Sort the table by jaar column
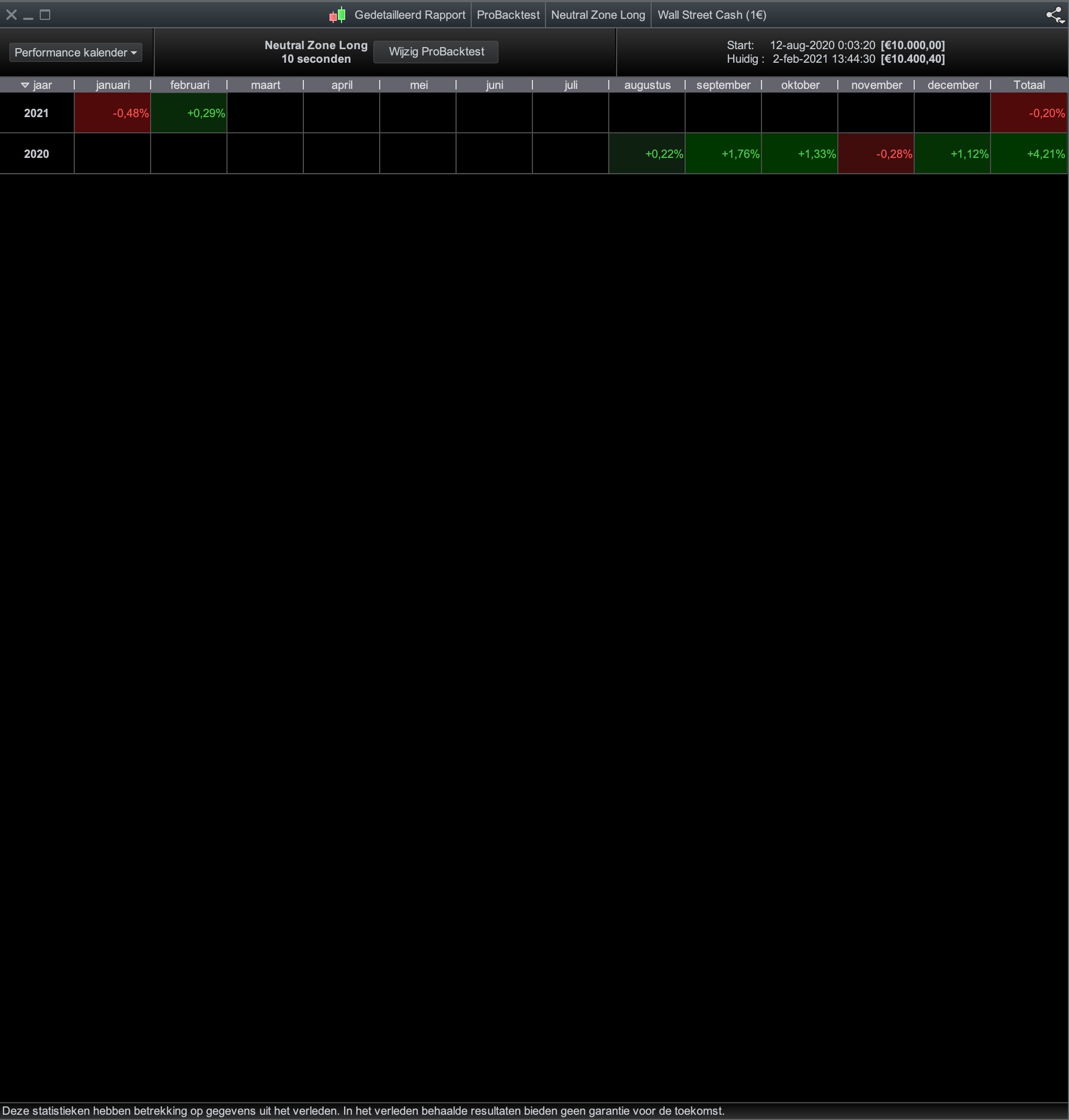Screen dimensions: 1069x1120 (x=37, y=85)
